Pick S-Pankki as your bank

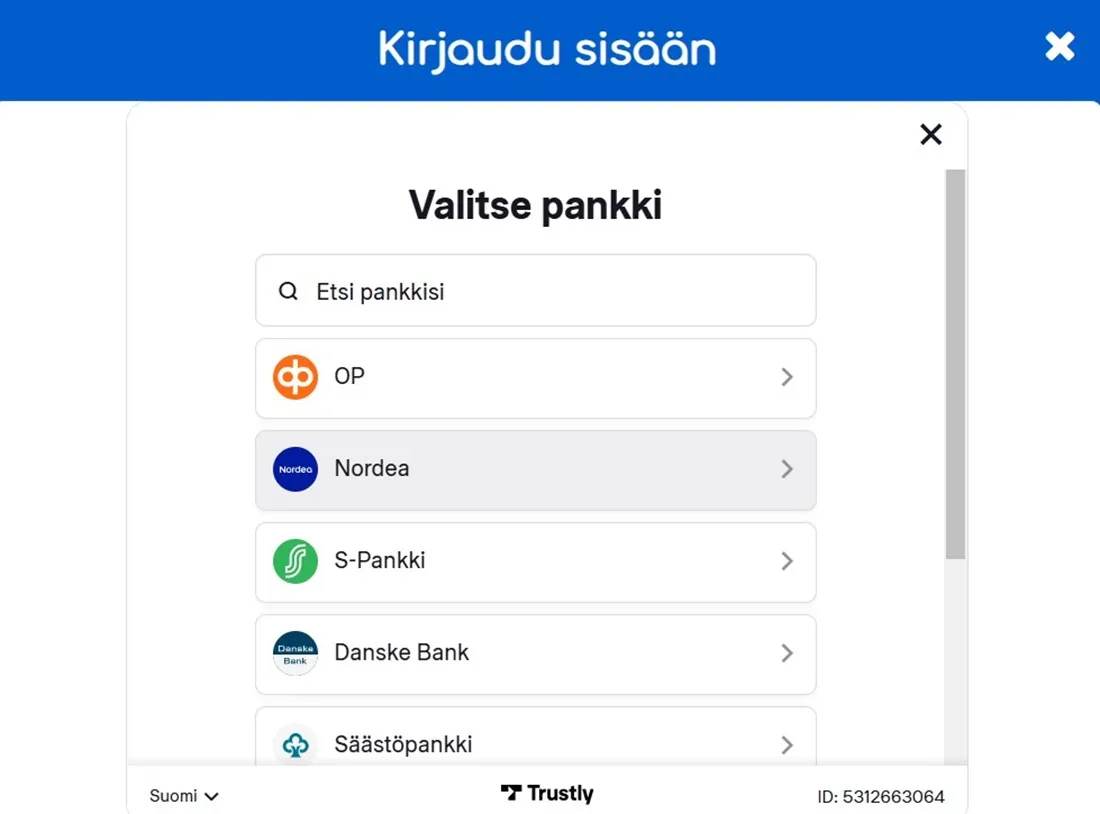(535, 561)
